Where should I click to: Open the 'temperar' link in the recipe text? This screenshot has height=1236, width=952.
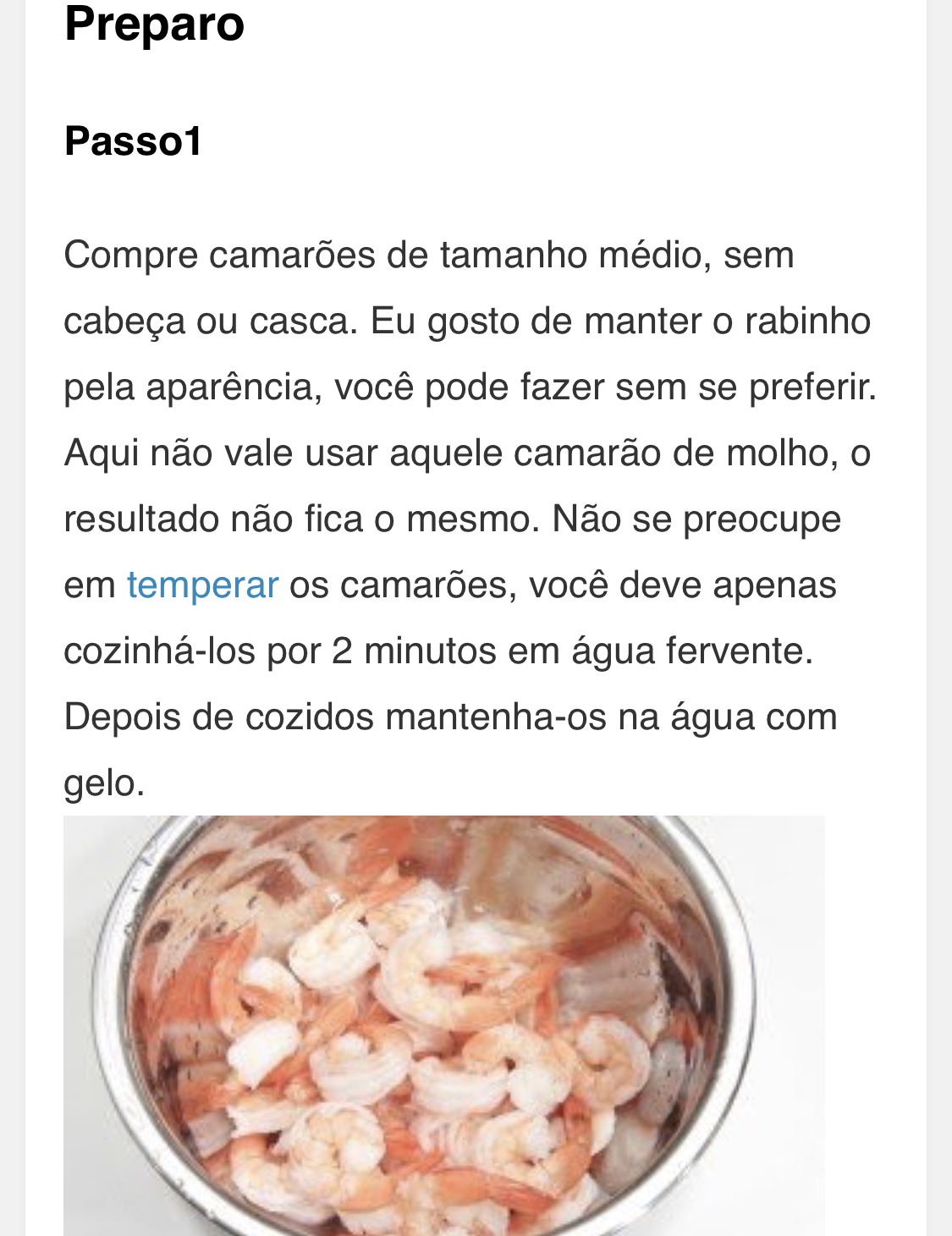pyautogui.click(x=202, y=585)
